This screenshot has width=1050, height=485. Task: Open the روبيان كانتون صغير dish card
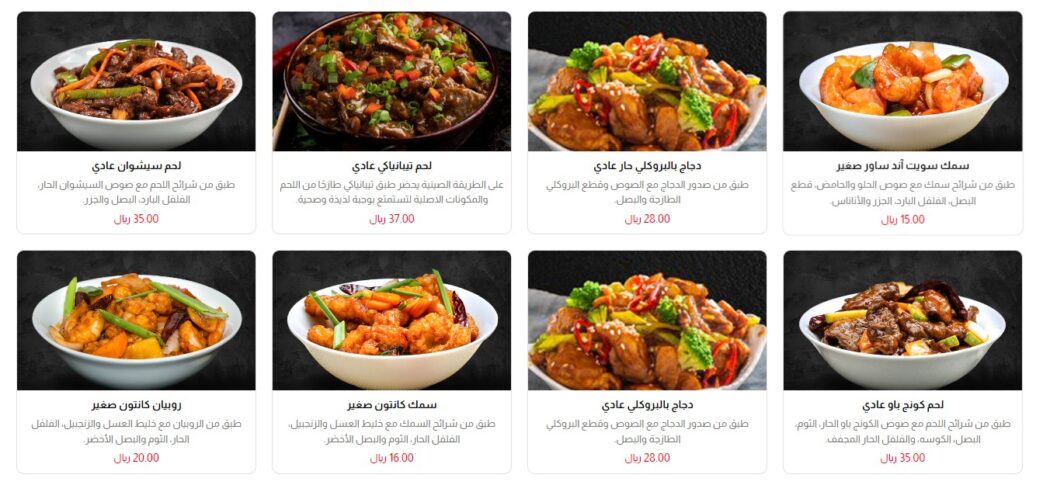pos(136,405)
